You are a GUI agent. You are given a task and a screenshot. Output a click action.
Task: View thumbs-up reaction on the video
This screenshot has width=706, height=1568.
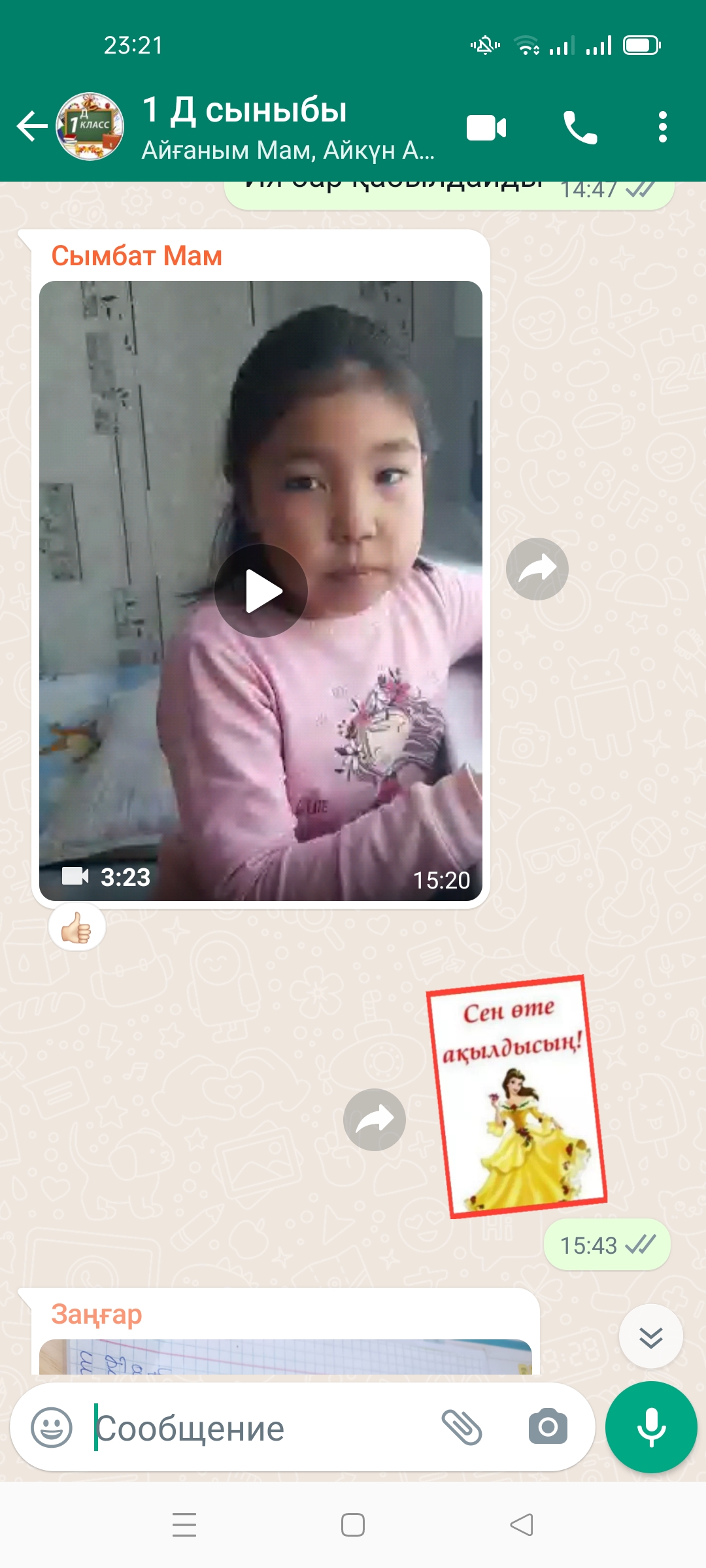76,927
